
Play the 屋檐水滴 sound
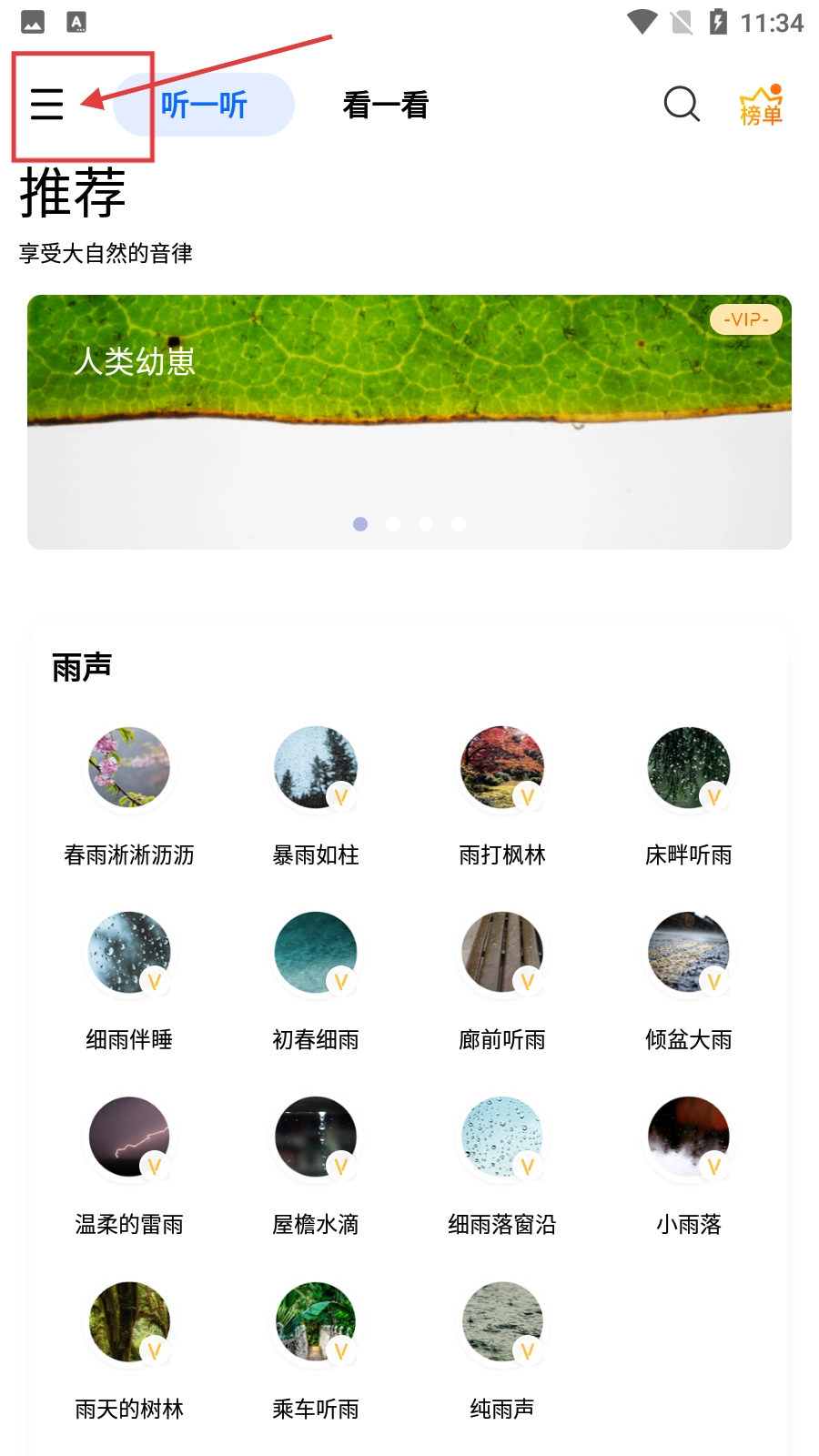point(316,1137)
